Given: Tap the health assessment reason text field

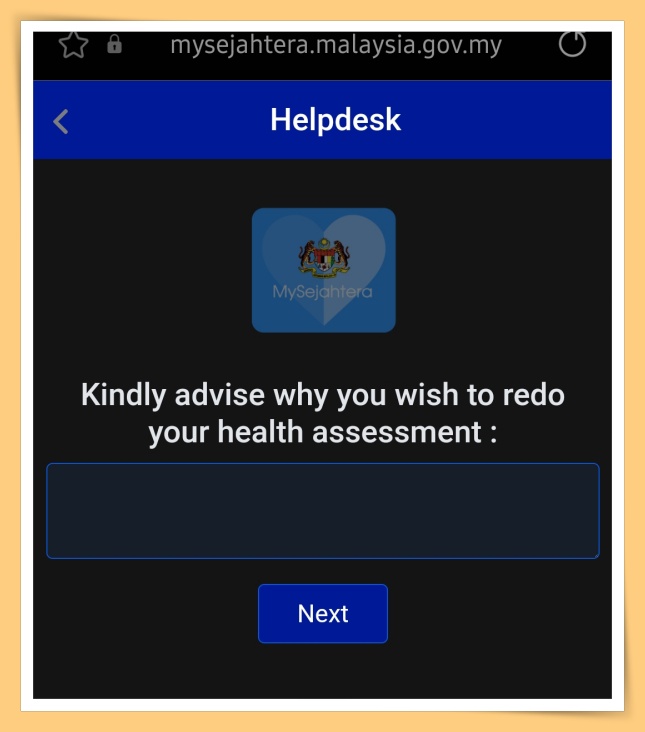Looking at the screenshot, I should point(322,510).
